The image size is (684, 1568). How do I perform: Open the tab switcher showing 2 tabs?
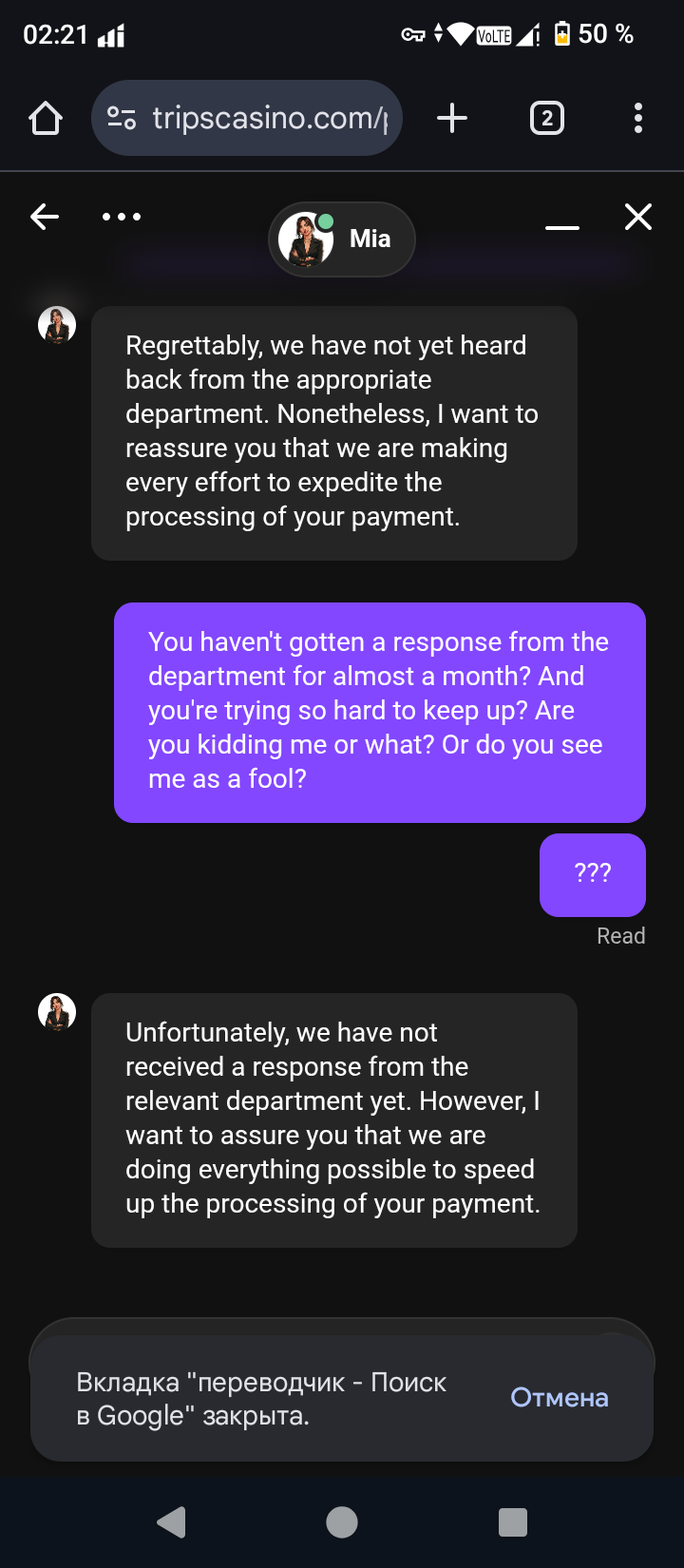coord(546,119)
